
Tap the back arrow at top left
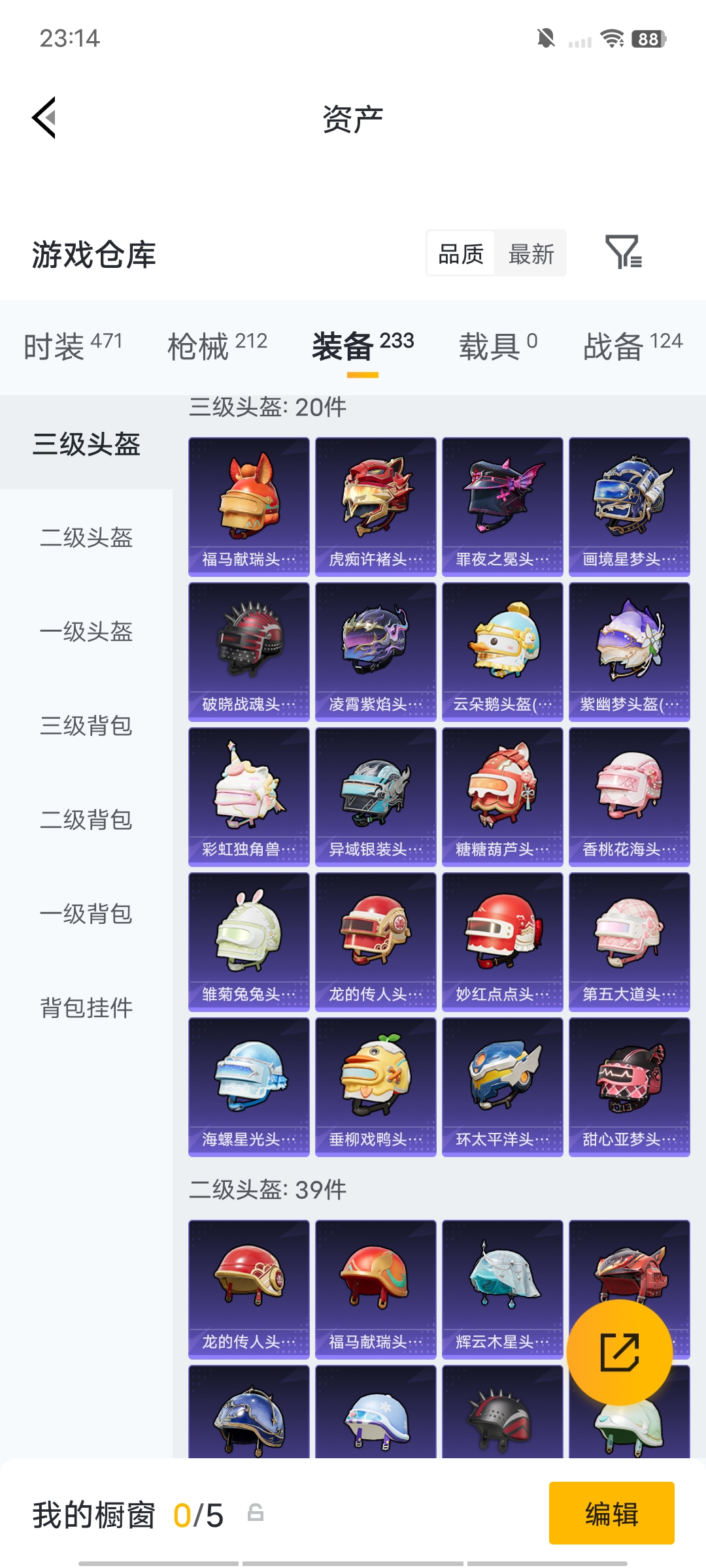click(x=43, y=118)
